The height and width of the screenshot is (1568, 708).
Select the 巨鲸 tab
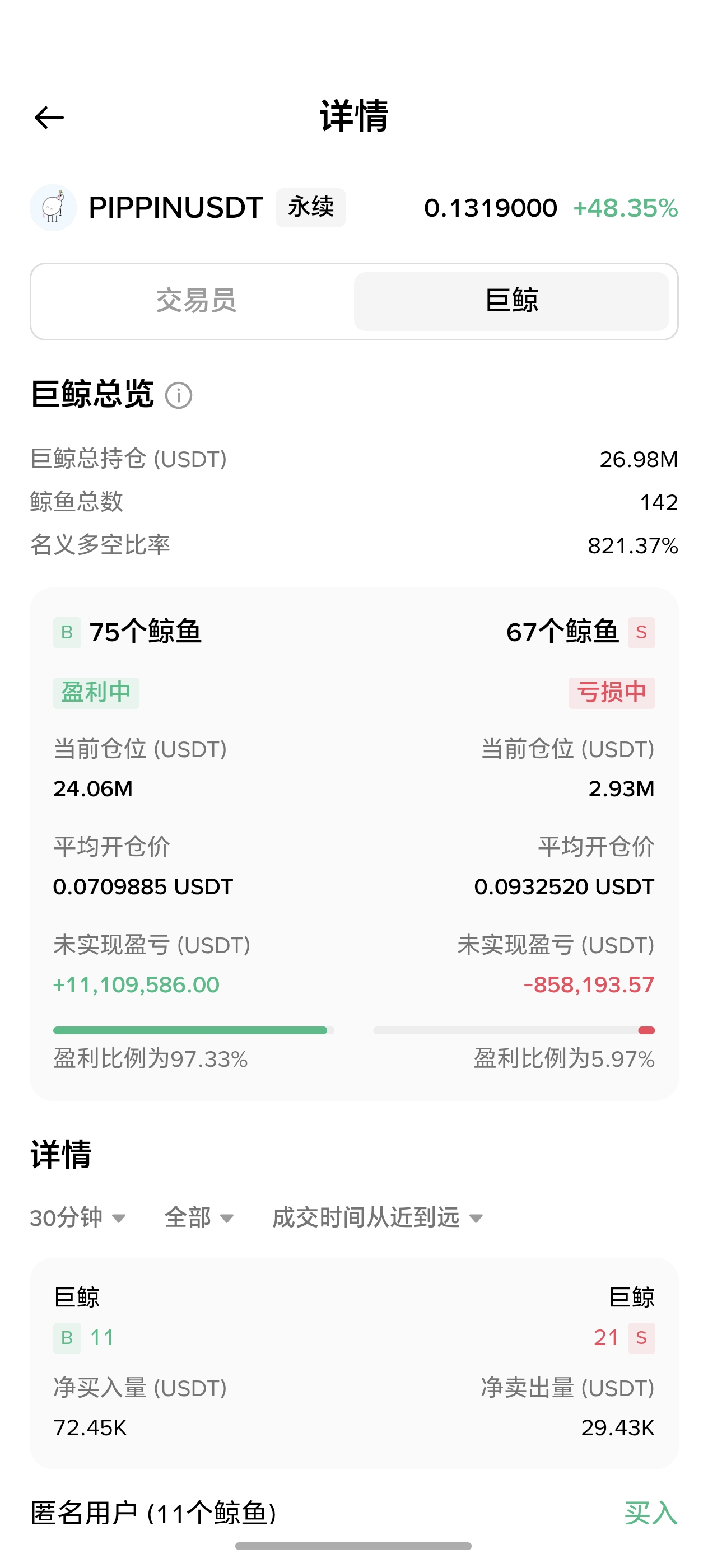pos(511,301)
